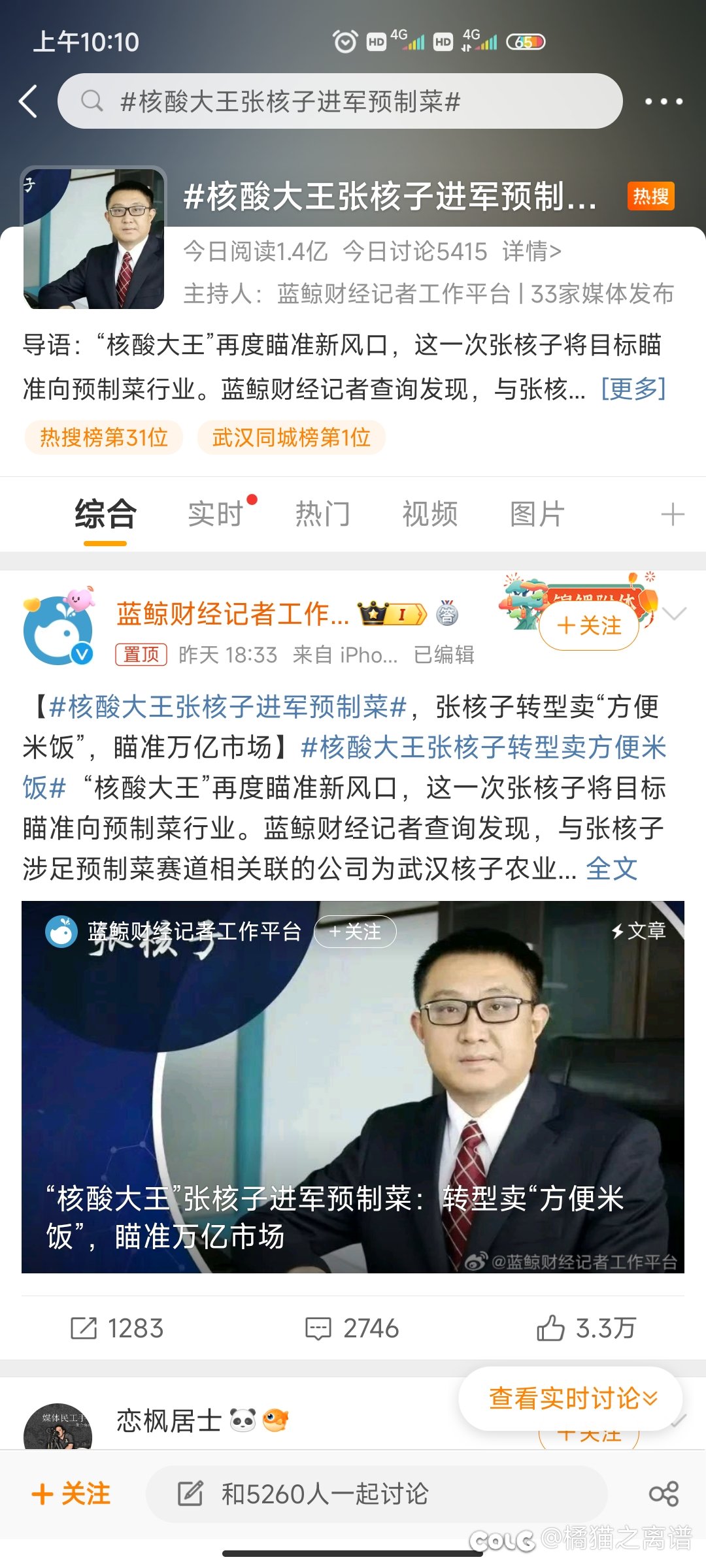This screenshot has width=706, height=1568.
Task: Open 详情> topic details link
Action: click(531, 252)
